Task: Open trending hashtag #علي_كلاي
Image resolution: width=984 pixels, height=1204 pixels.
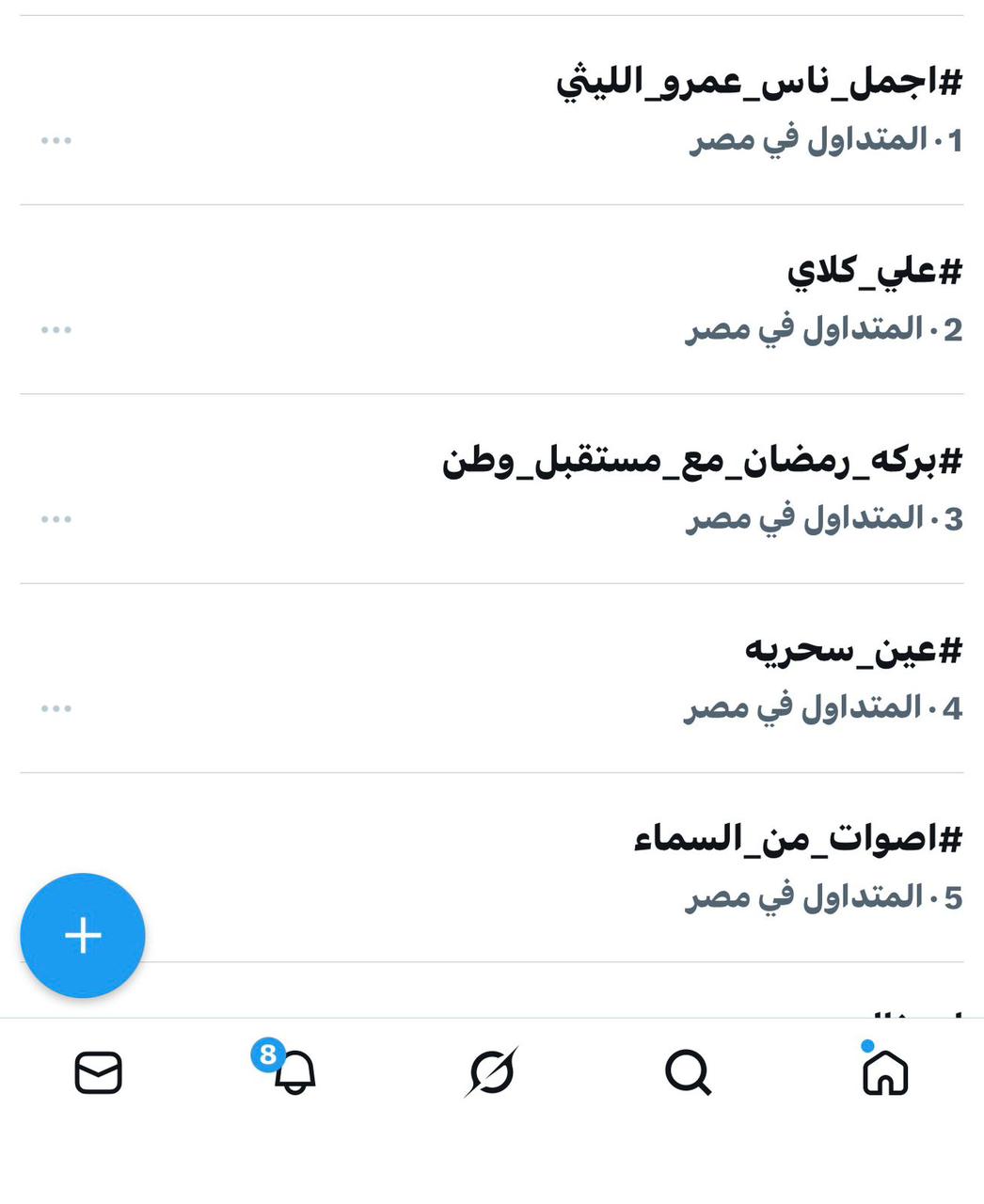Action: pos(874,272)
